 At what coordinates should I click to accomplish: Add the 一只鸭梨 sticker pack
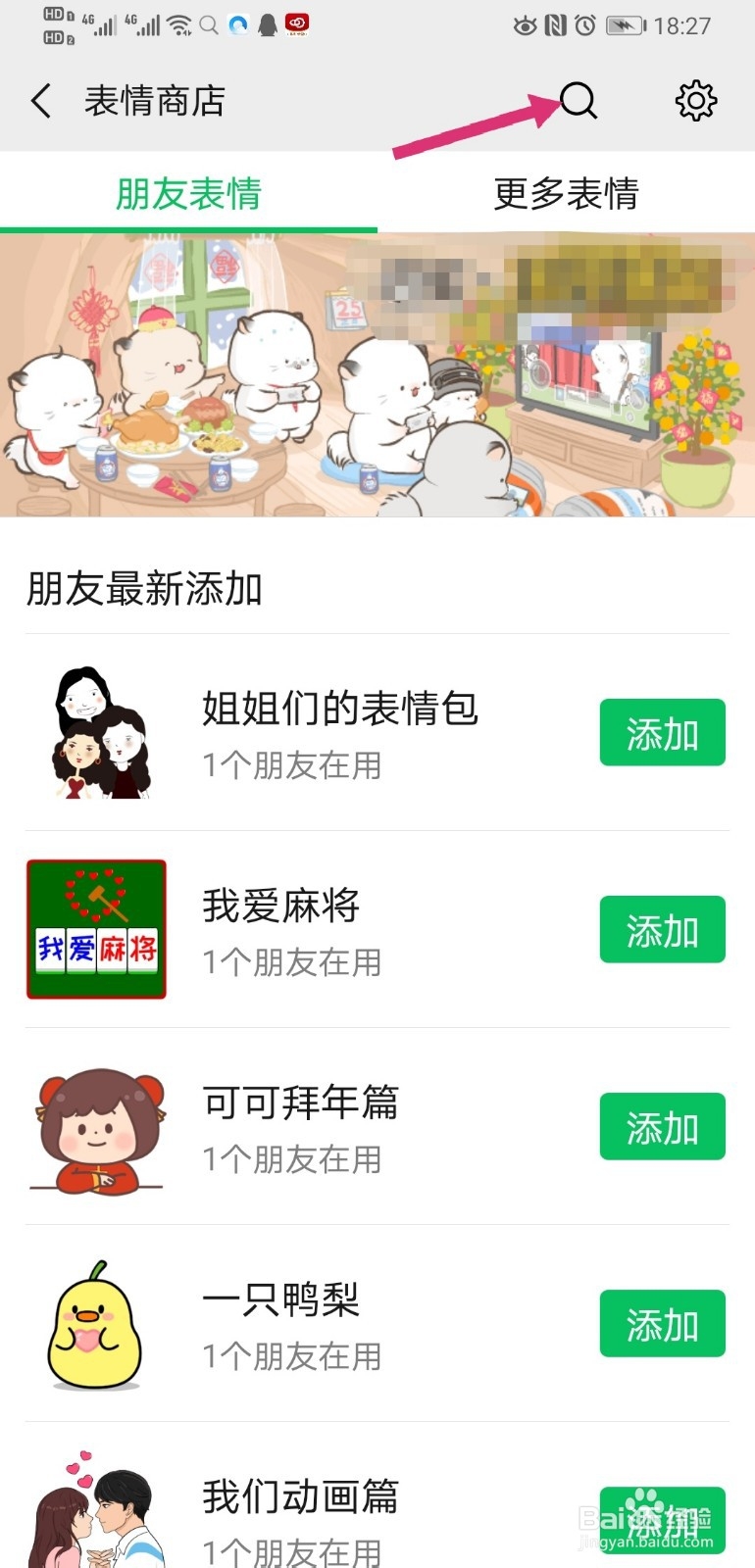point(662,1322)
